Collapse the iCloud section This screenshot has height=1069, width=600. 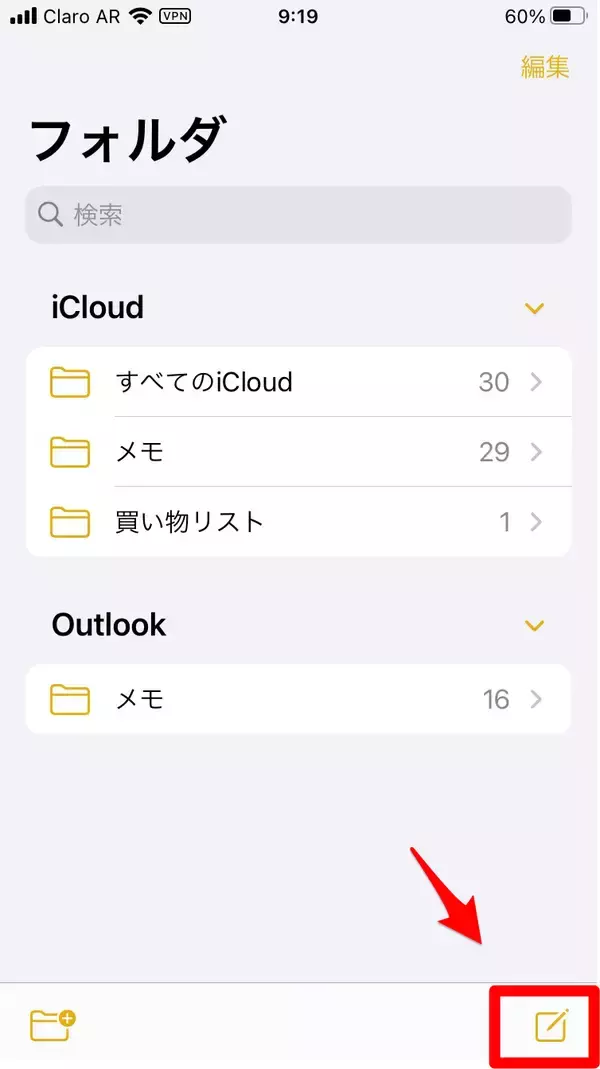pyautogui.click(x=535, y=308)
